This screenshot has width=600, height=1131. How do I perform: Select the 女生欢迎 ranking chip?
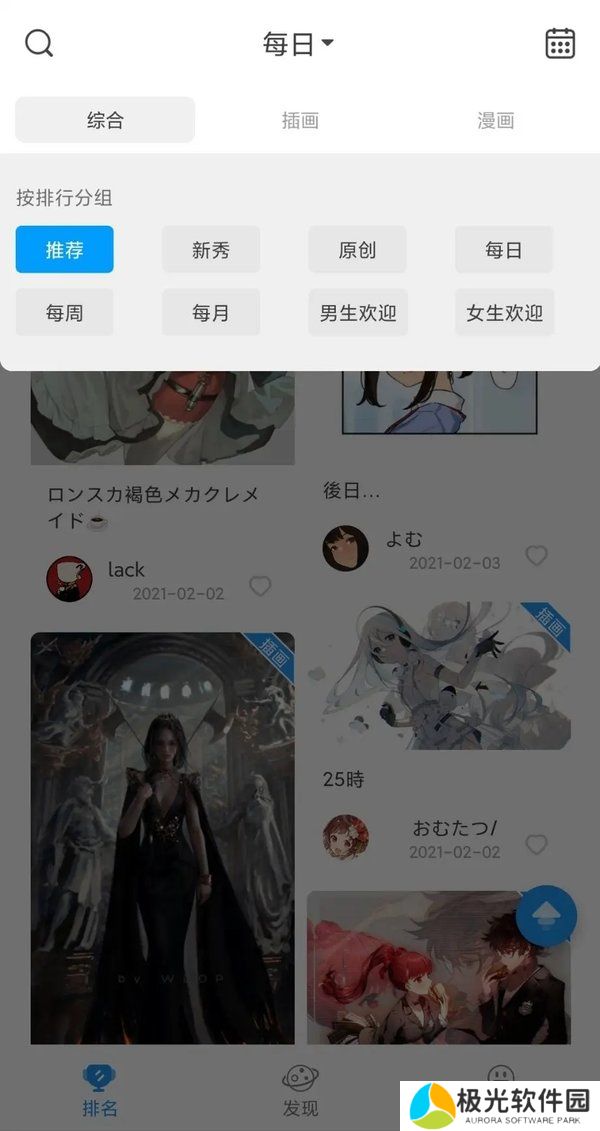[504, 313]
